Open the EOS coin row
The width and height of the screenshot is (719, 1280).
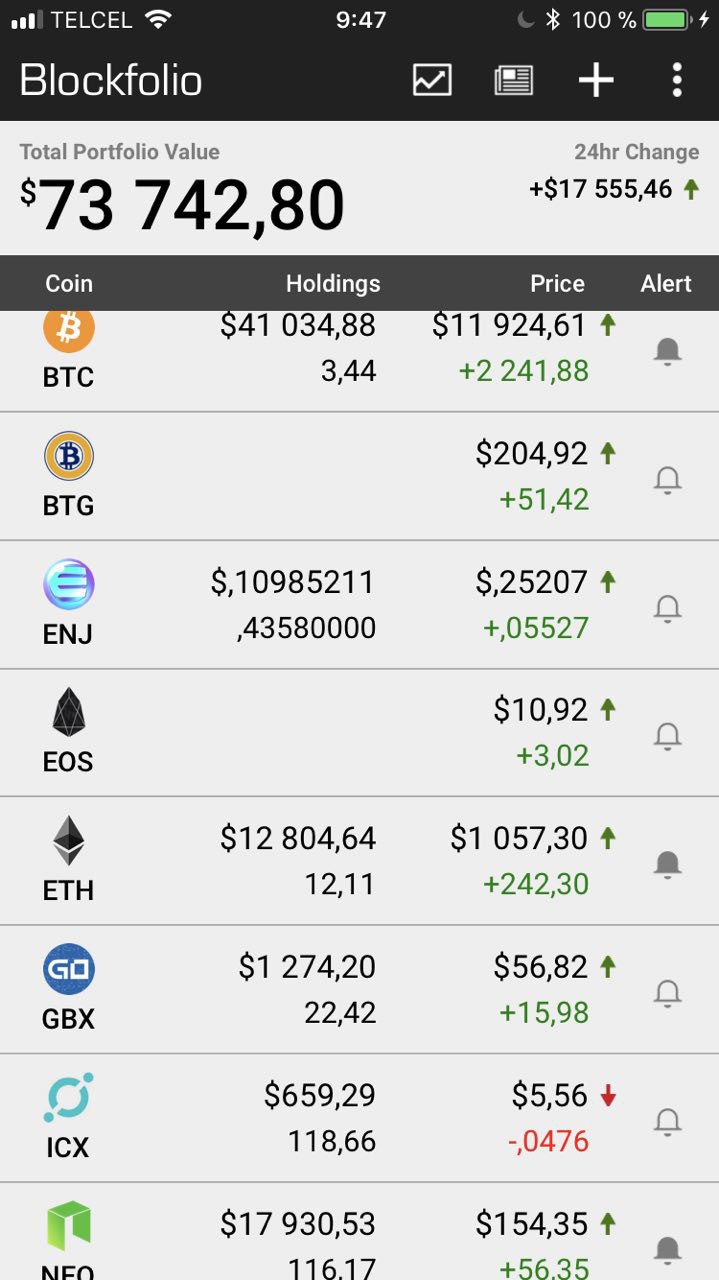tap(359, 733)
